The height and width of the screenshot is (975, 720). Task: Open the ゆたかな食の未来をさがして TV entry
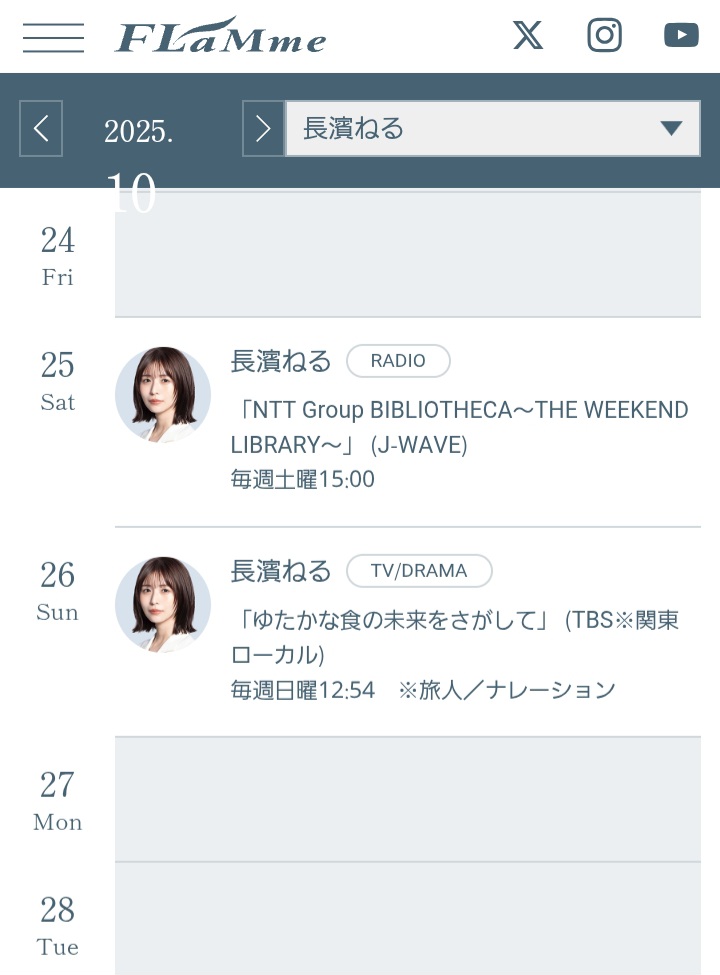(x=455, y=636)
